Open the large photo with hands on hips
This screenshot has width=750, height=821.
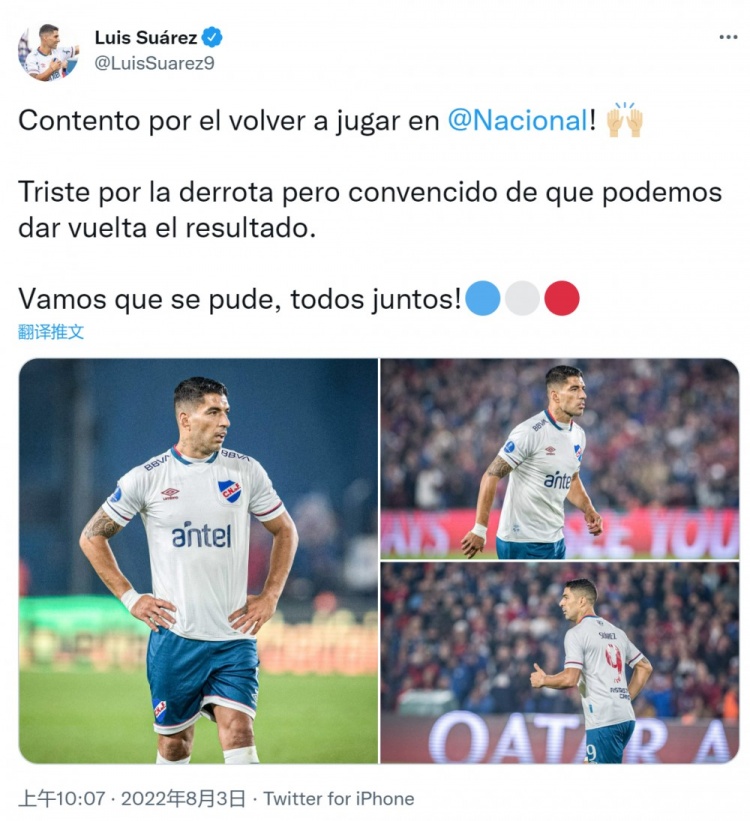coord(199,561)
